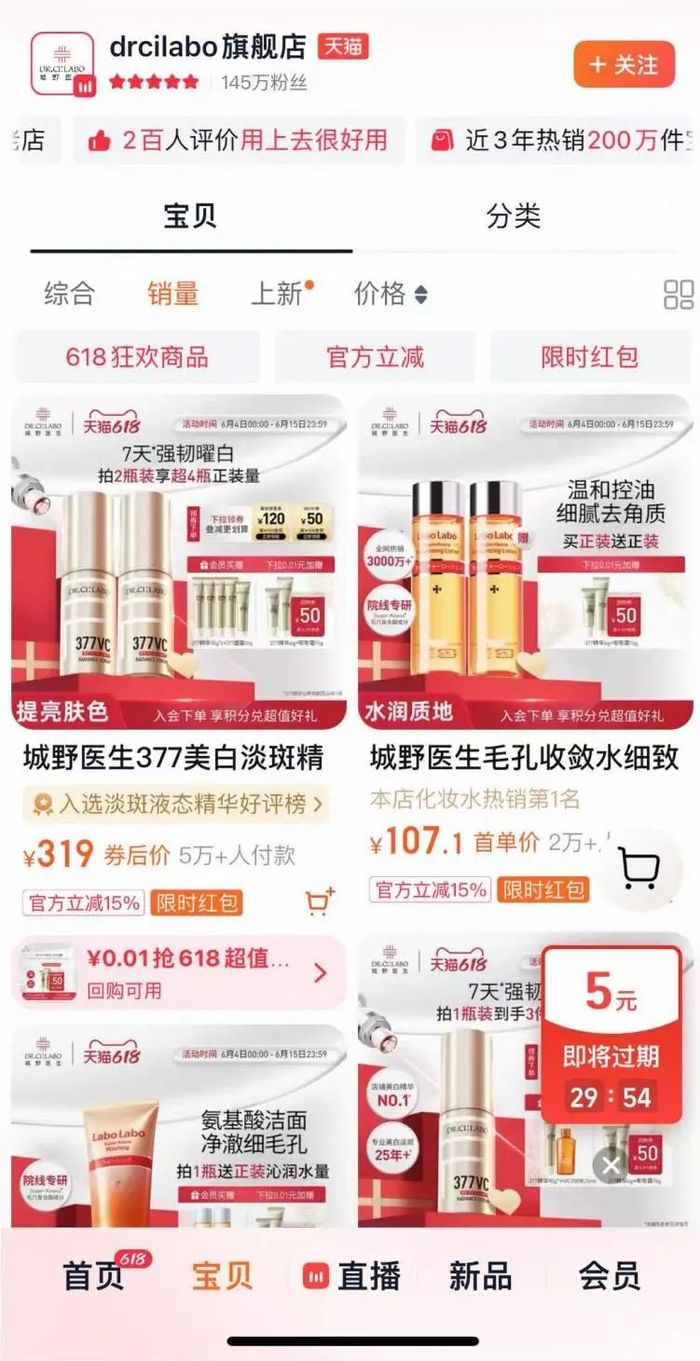Screen dimensions: 700x1361
Task: Filter by 618狂欢商品
Action: coord(137,357)
